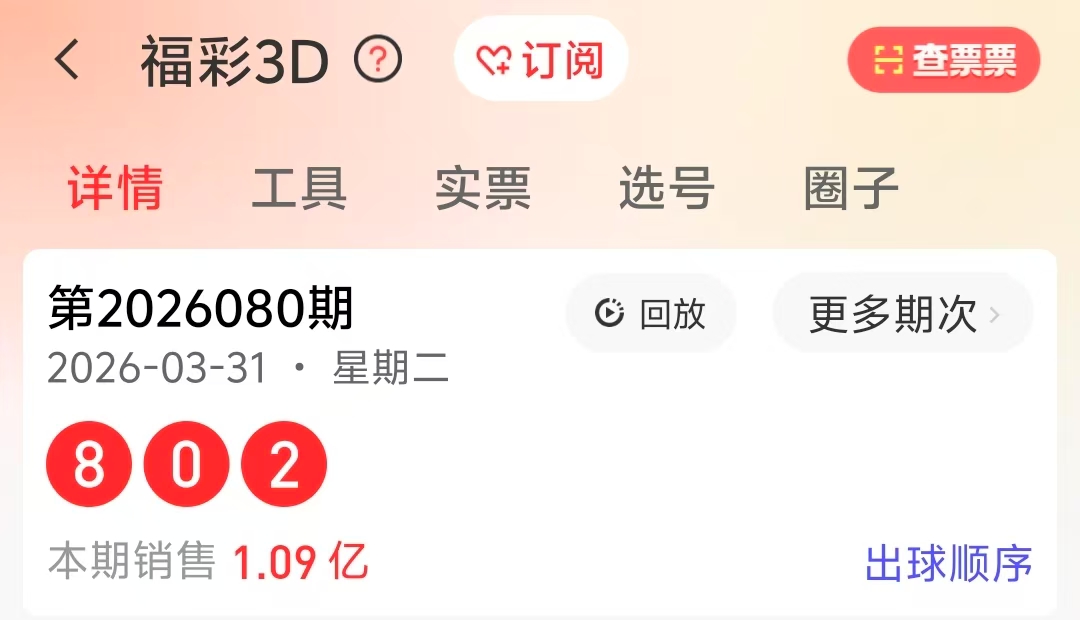Play the 回放 draw replay
This screenshot has width=1080, height=620.
(x=651, y=314)
